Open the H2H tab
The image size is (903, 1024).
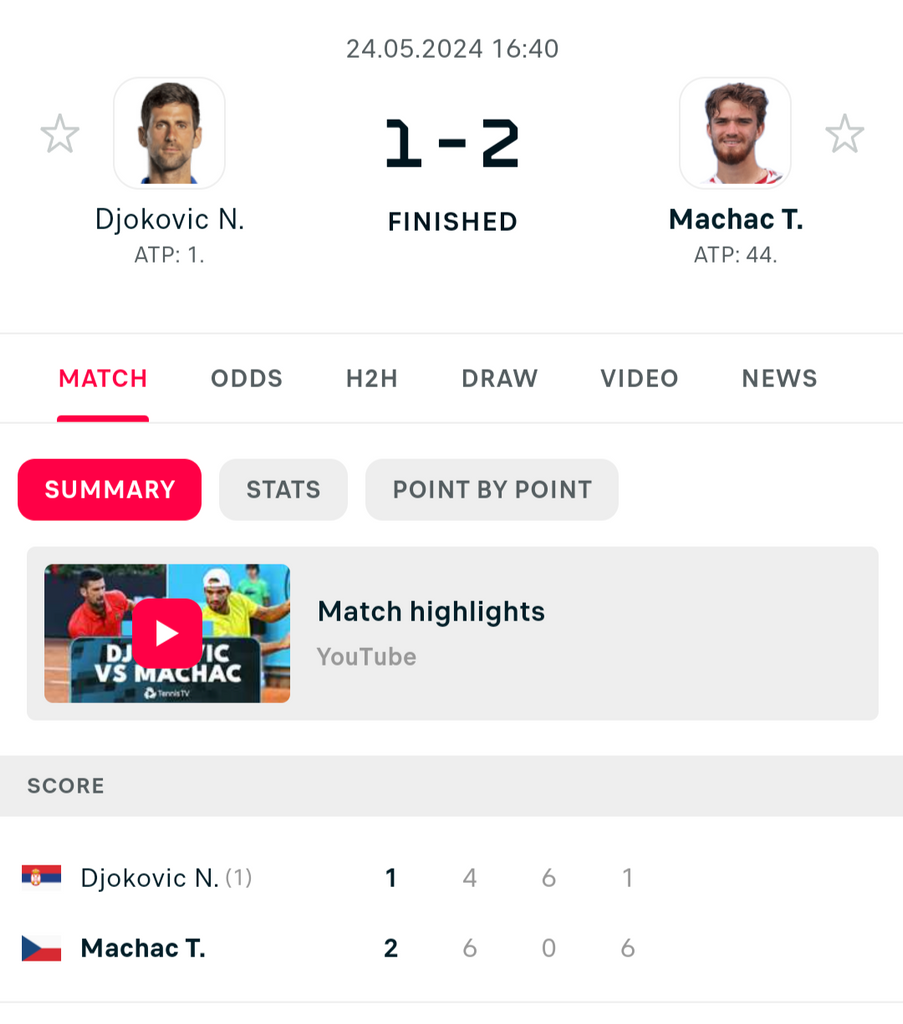pyautogui.click(x=372, y=379)
